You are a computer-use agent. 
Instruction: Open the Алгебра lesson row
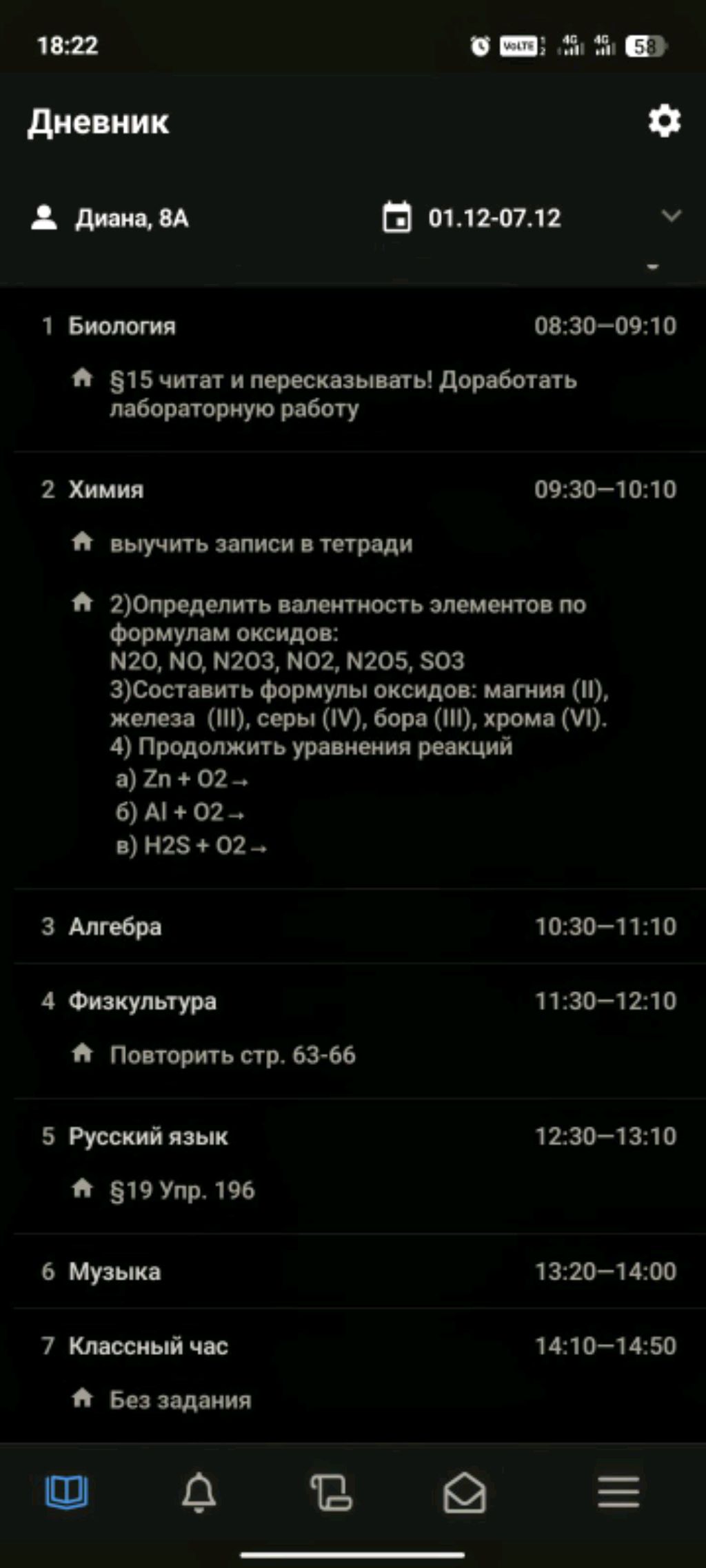[x=115, y=926]
